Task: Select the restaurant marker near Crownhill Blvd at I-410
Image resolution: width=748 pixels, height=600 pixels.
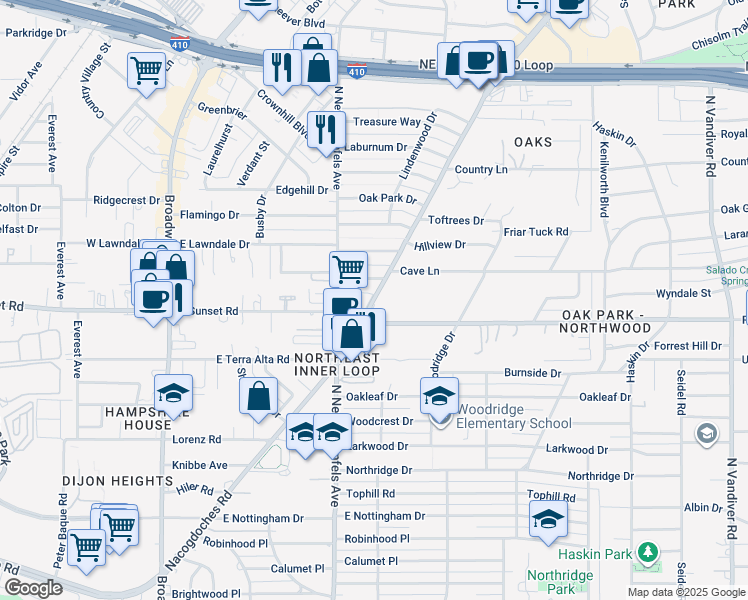Action: 282,70
